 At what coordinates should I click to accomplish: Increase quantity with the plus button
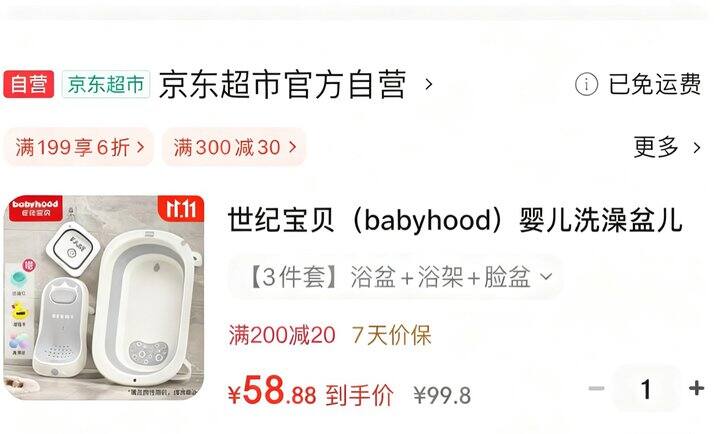point(697,389)
